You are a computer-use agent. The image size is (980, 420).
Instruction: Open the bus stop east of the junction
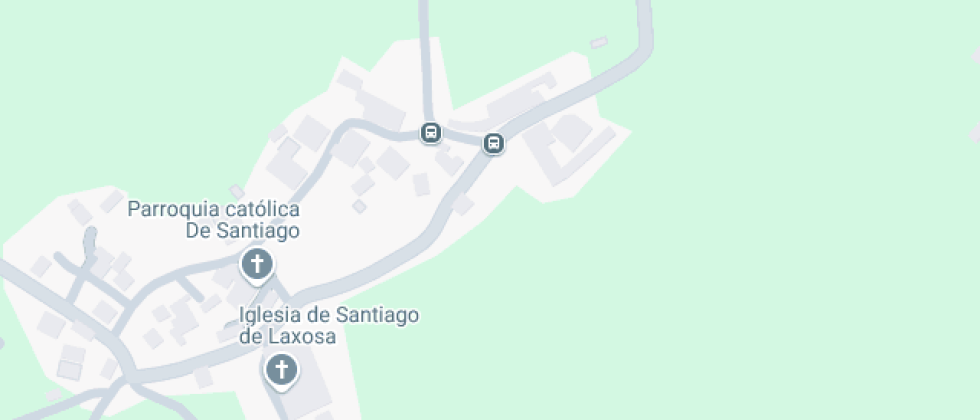pyautogui.click(x=493, y=143)
